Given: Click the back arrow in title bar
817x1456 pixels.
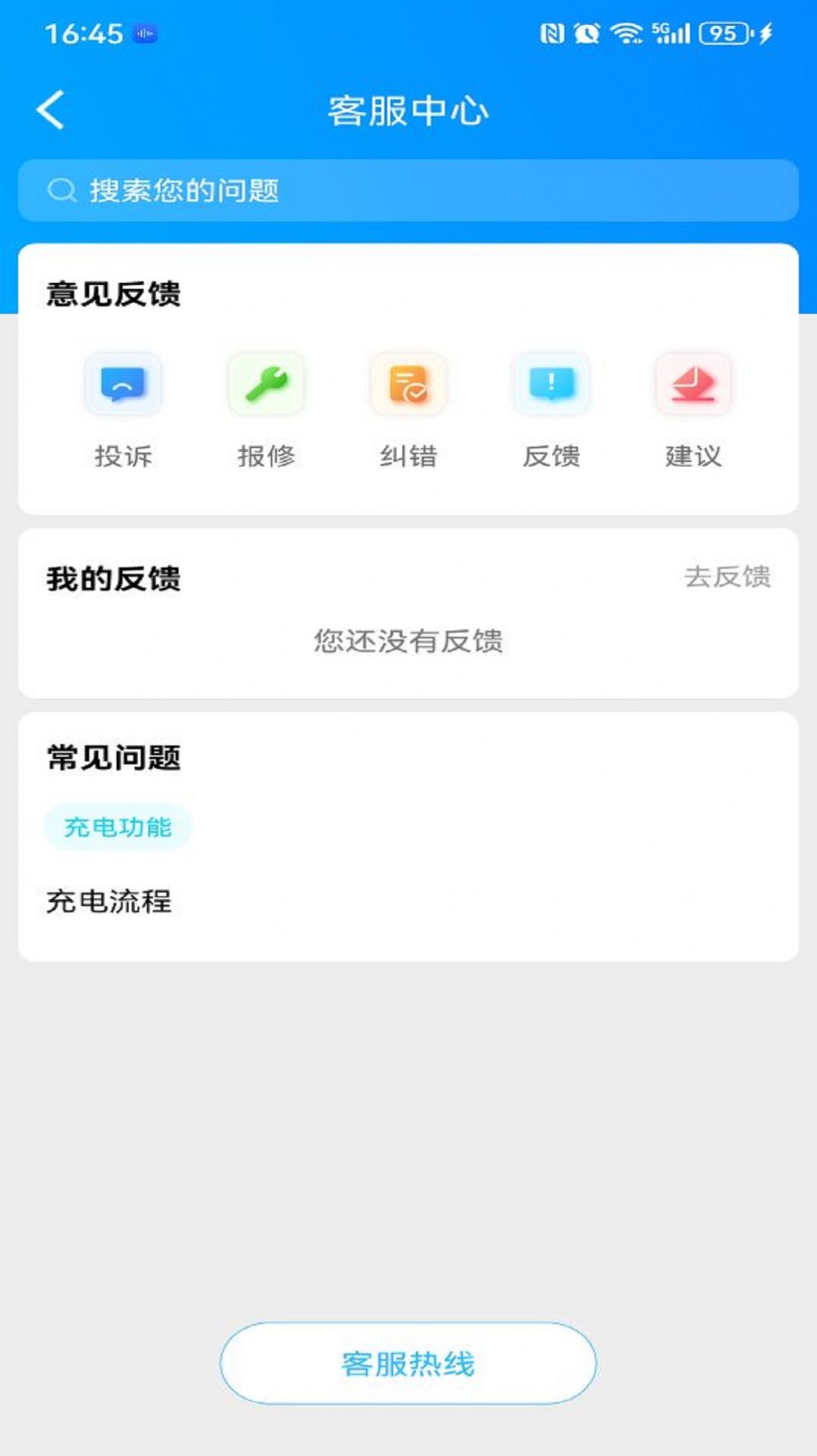Looking at the screenshot, I should pyautogui.click(x=50, y=109).
